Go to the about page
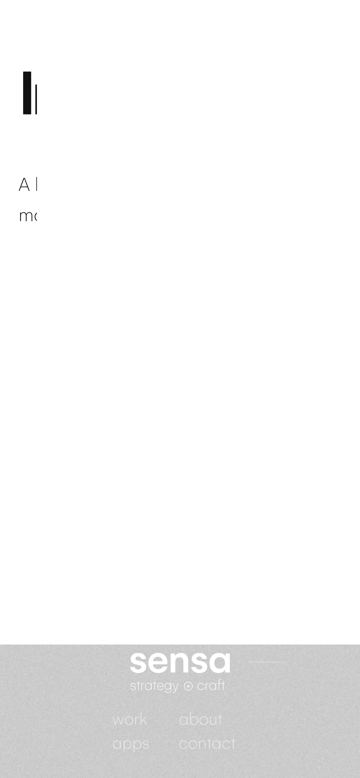The image size is (360, 778). coord(200,719)
